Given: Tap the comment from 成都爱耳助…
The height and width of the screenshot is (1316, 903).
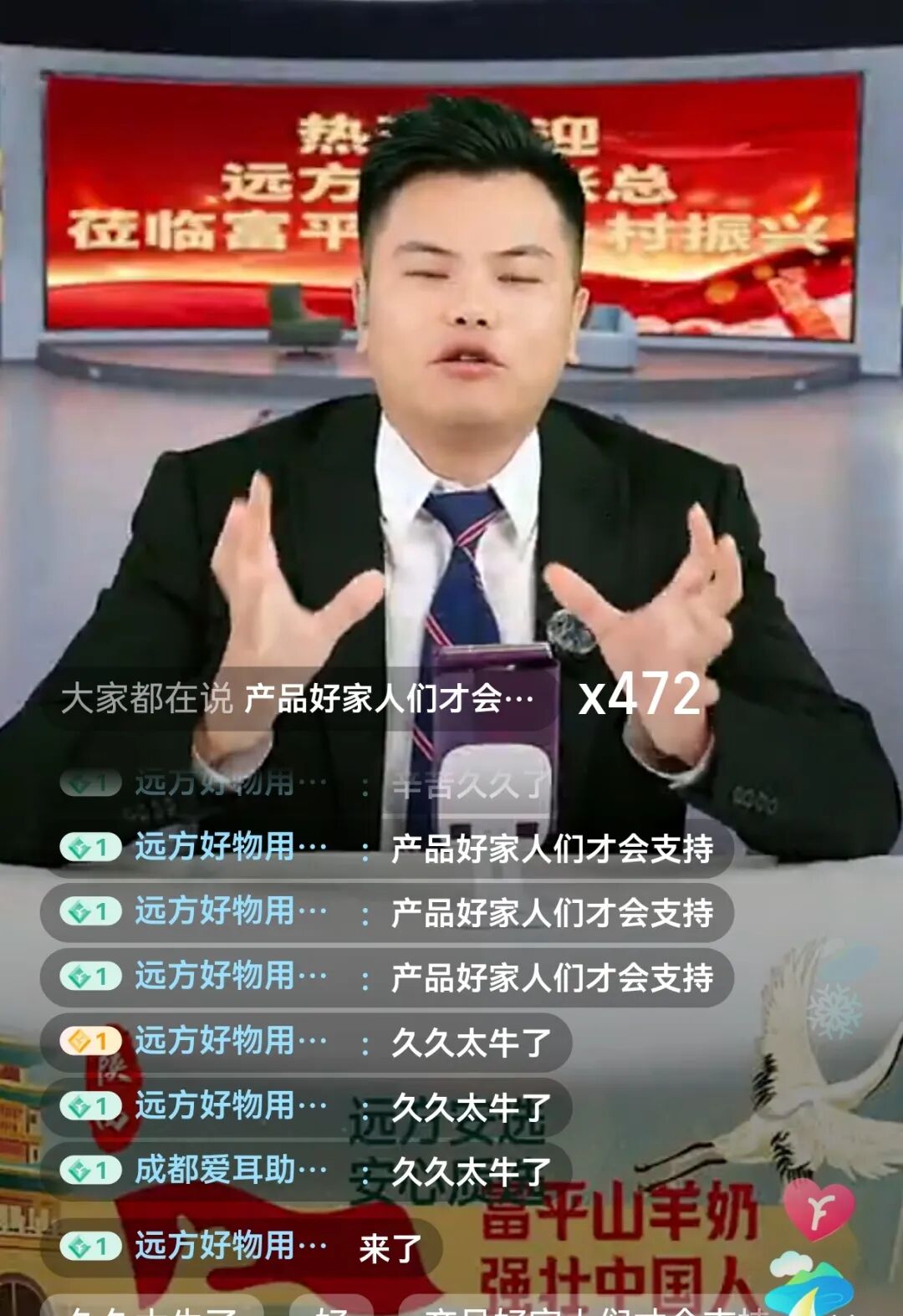Looking at the screenshot, I should click(x=306, y=1171).
